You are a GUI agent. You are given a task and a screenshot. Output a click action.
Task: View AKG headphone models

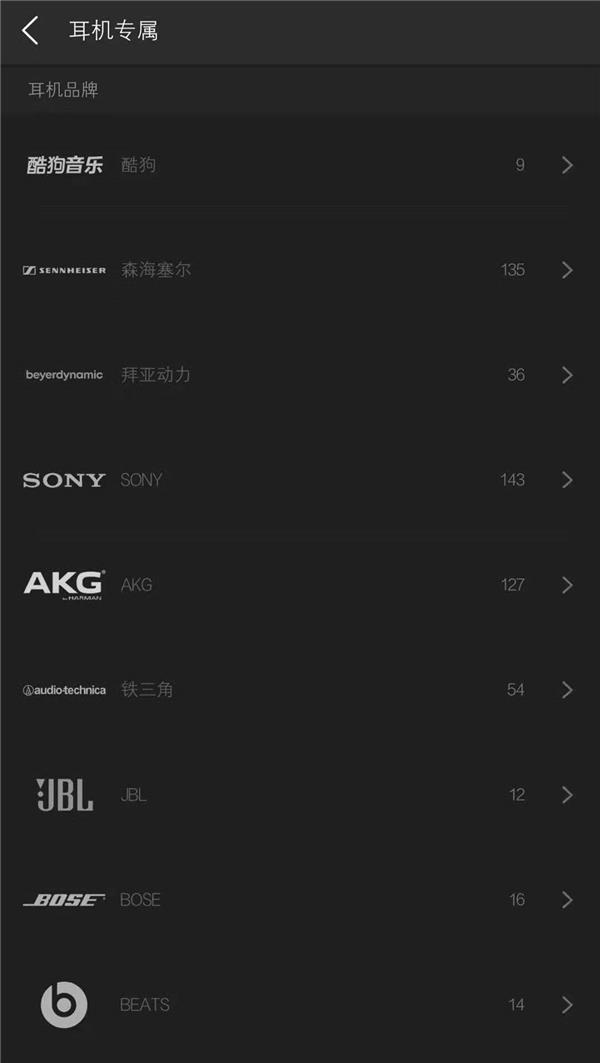click(x=300, y=585)
